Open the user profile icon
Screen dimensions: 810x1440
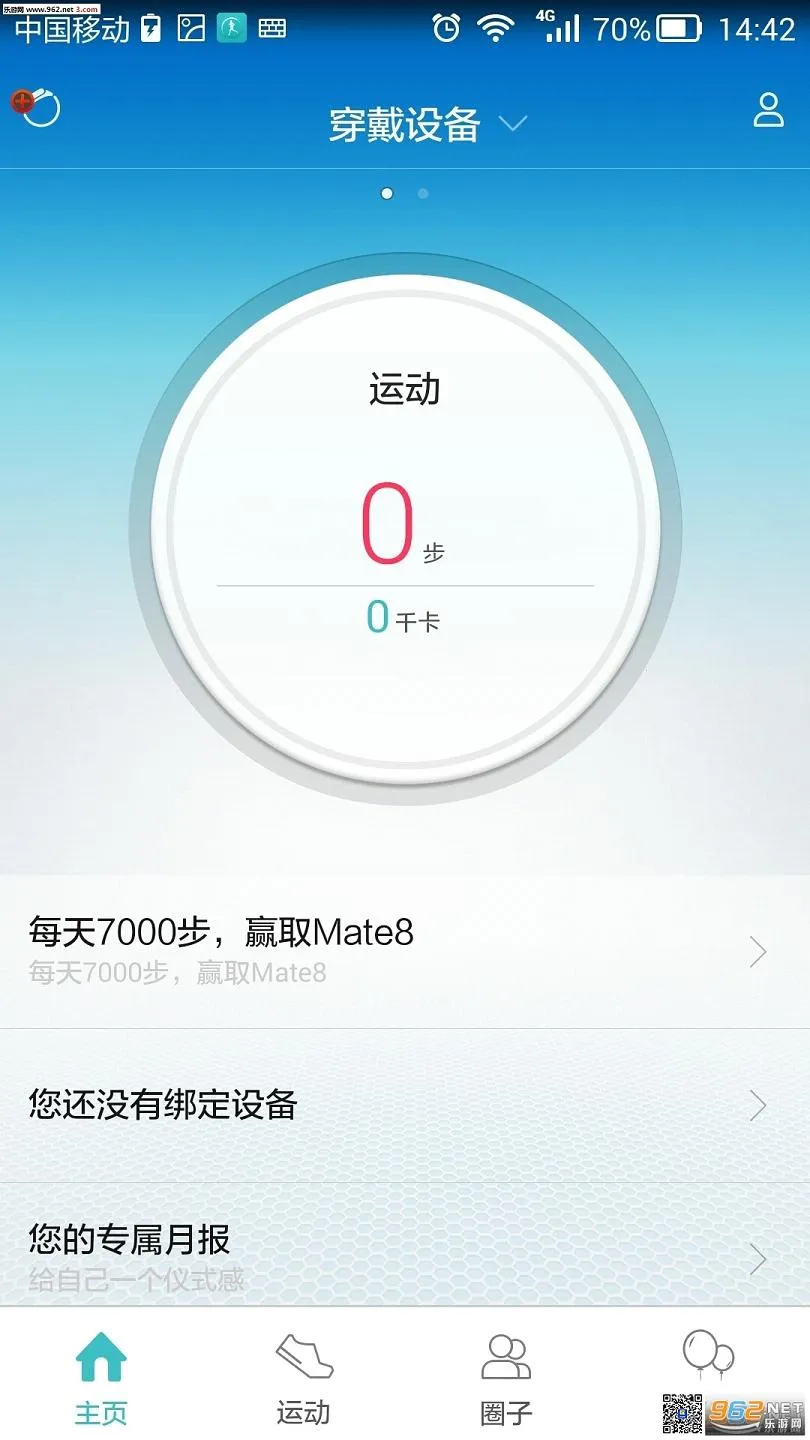tap(768, 110)
